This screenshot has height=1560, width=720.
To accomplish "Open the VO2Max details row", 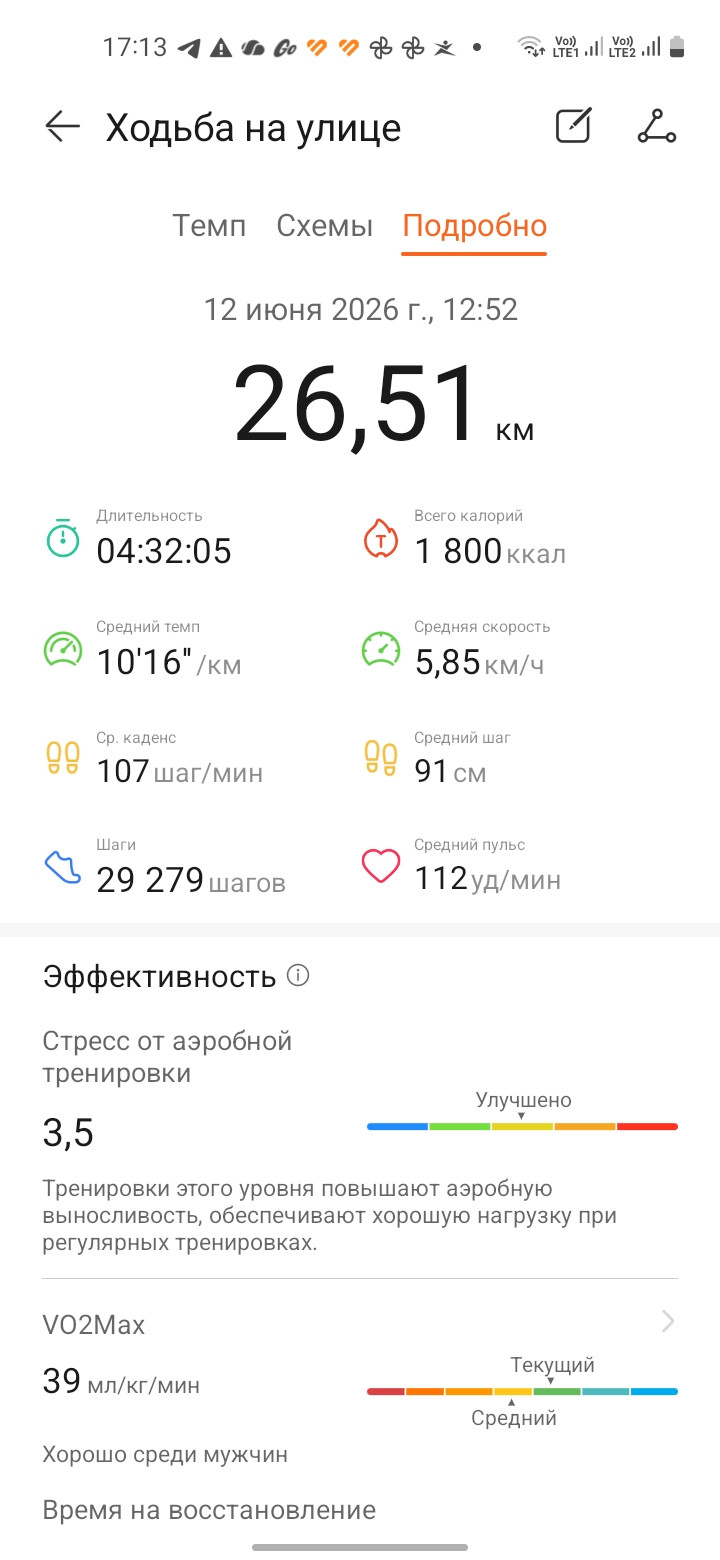I will pyautogui.click(x=360, y=1323).
